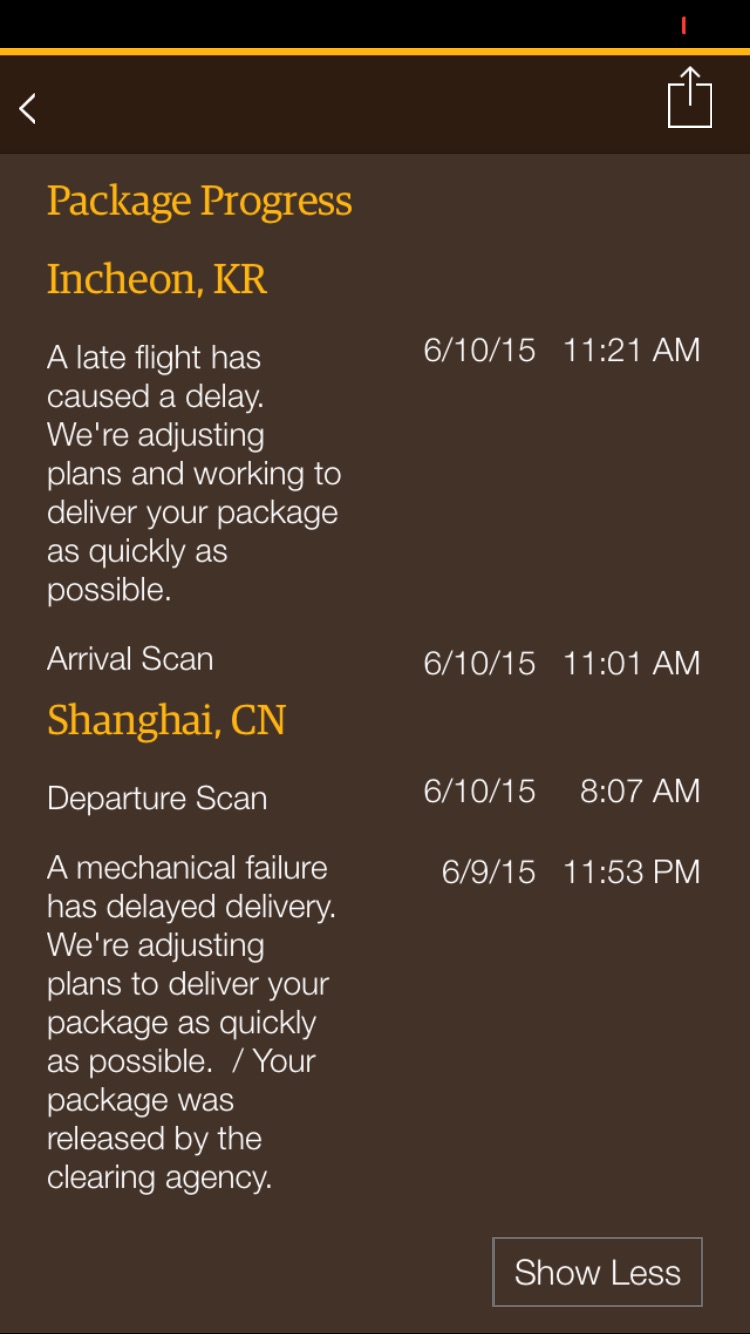Go back using the top-left arrow
The width and height of the screenshot is (750, 1334).
coord(28,108)
